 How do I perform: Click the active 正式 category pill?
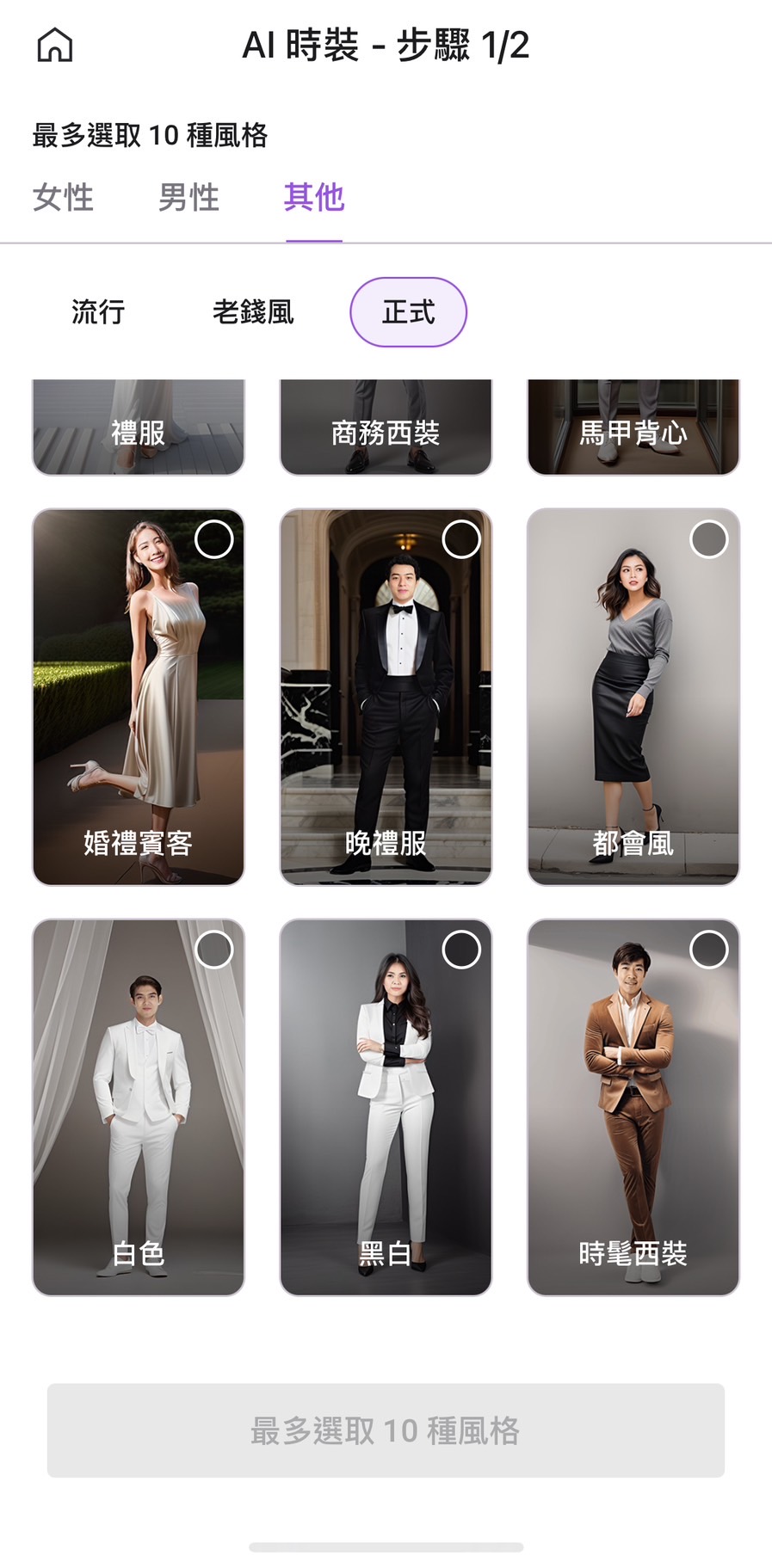(408, 312)
